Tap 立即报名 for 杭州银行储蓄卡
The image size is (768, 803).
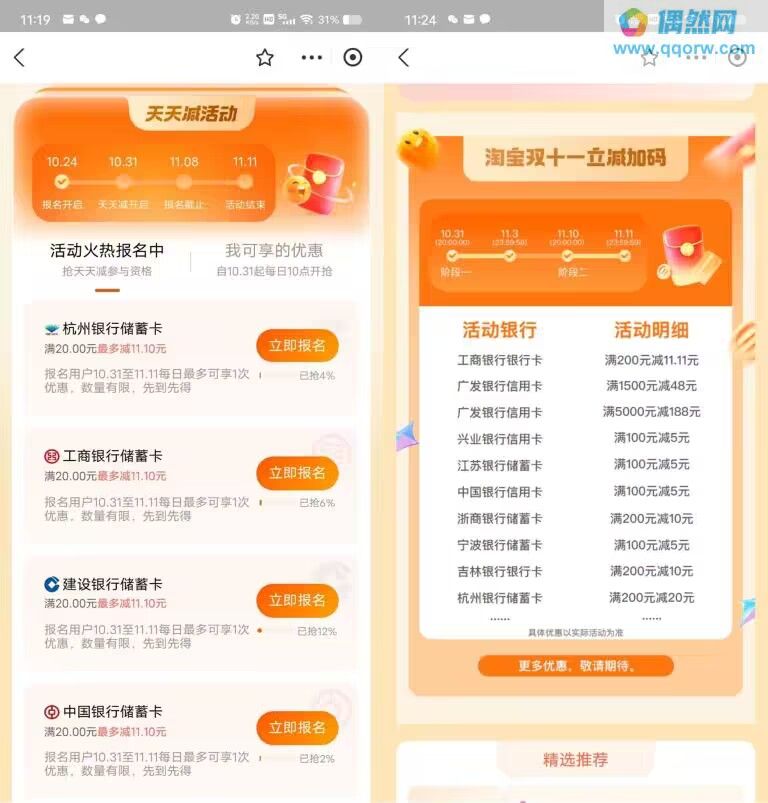click(297, 346)
